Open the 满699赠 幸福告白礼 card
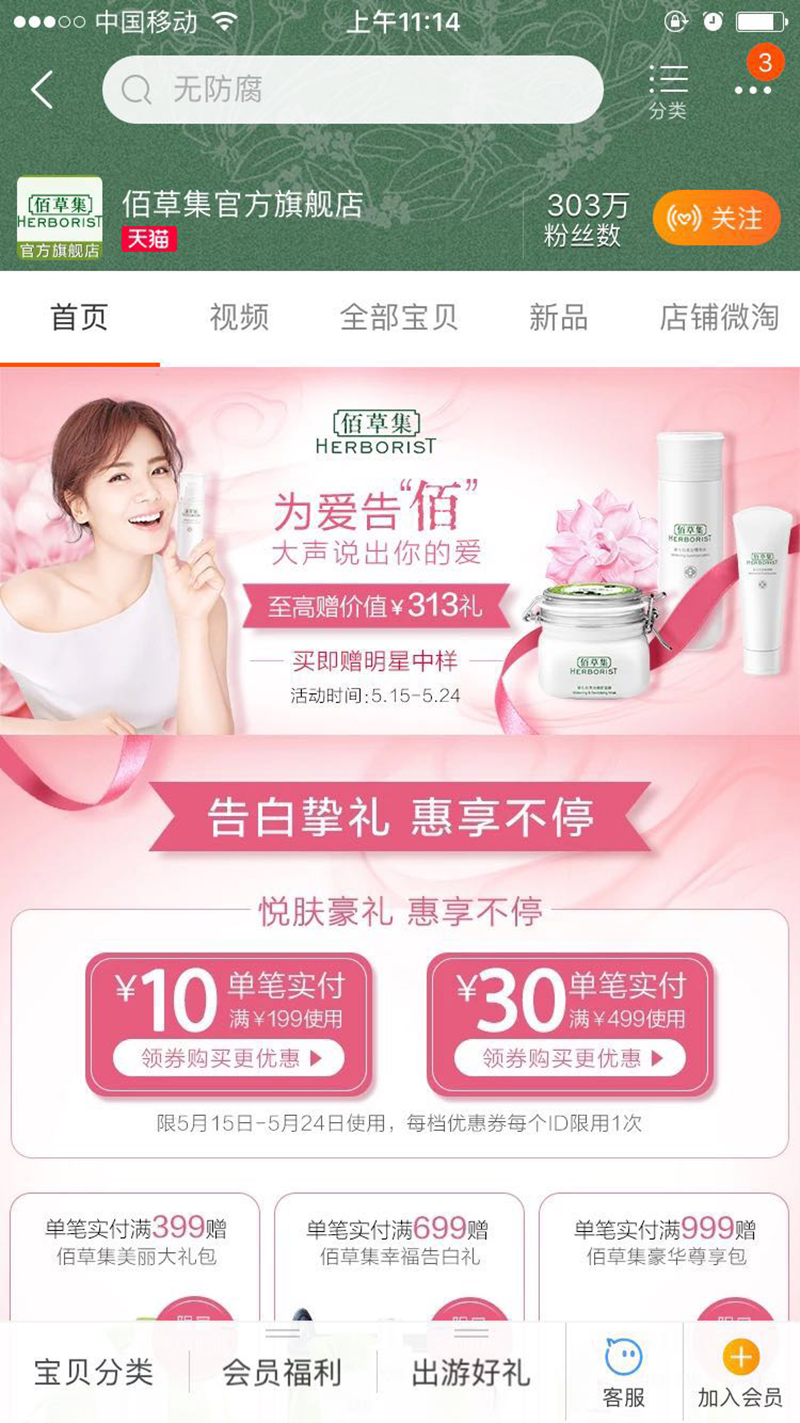 tap(399, 1250)
